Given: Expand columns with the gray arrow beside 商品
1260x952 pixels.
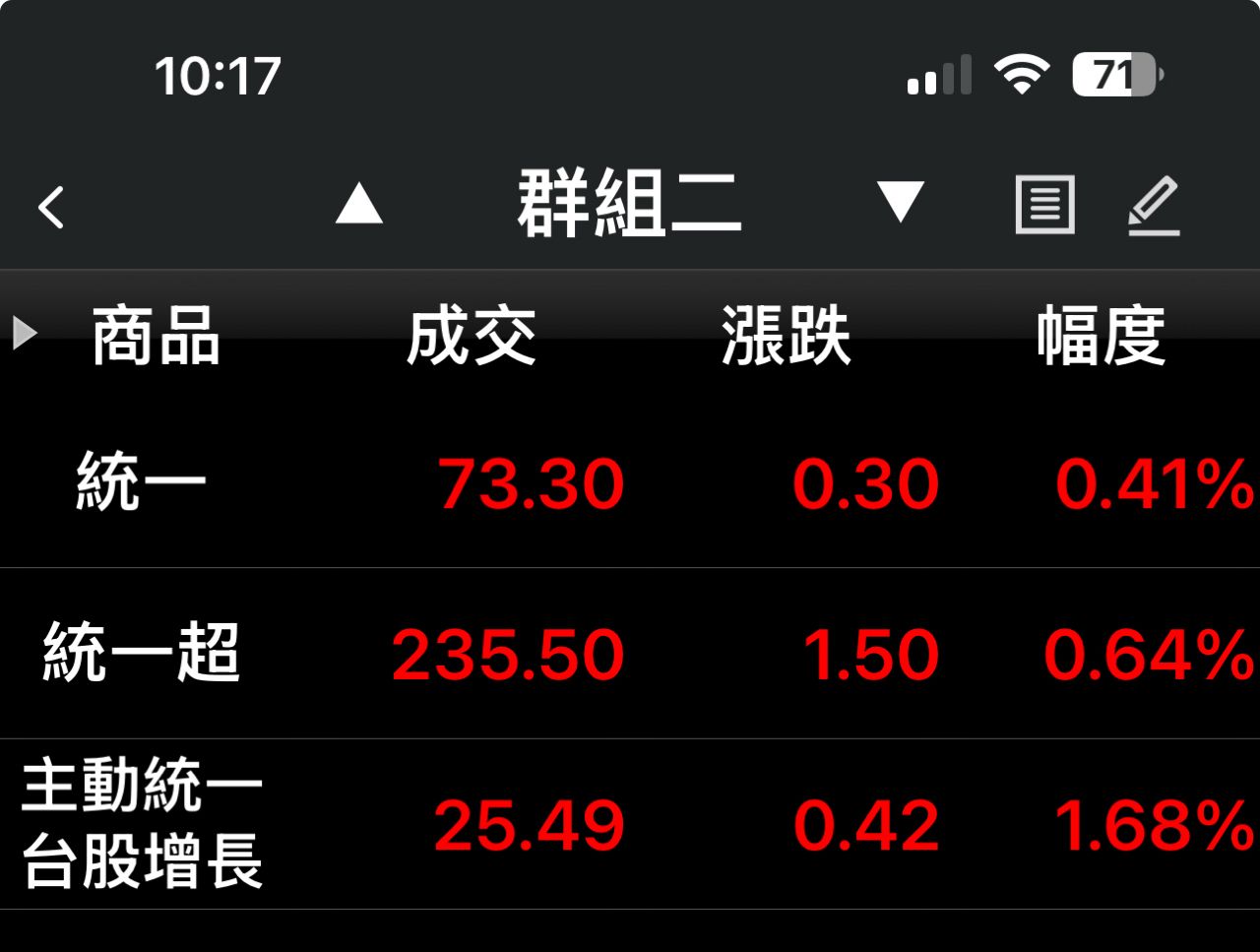Looking at the screenshot, I should (x=25, y=334).
